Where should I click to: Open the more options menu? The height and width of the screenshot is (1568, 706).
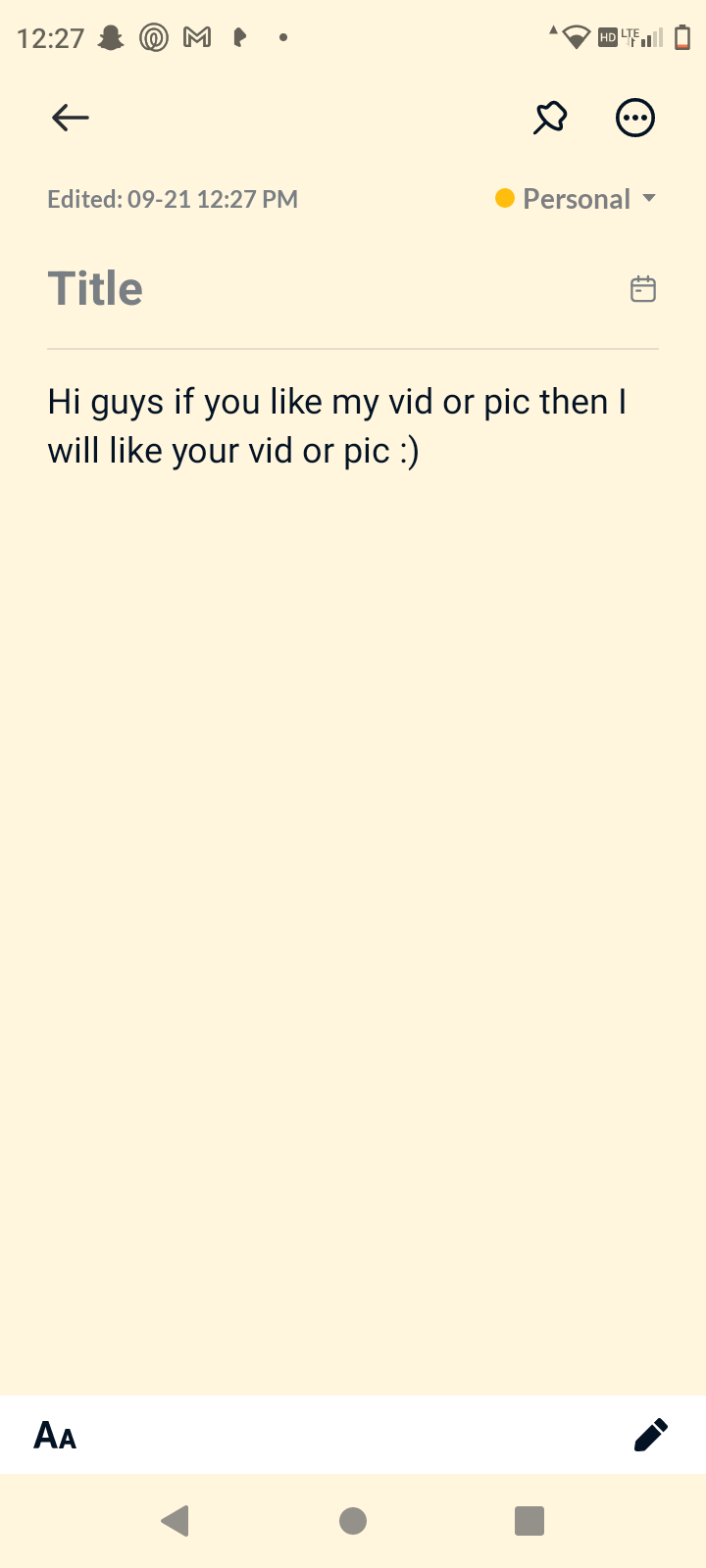point(634,118)
